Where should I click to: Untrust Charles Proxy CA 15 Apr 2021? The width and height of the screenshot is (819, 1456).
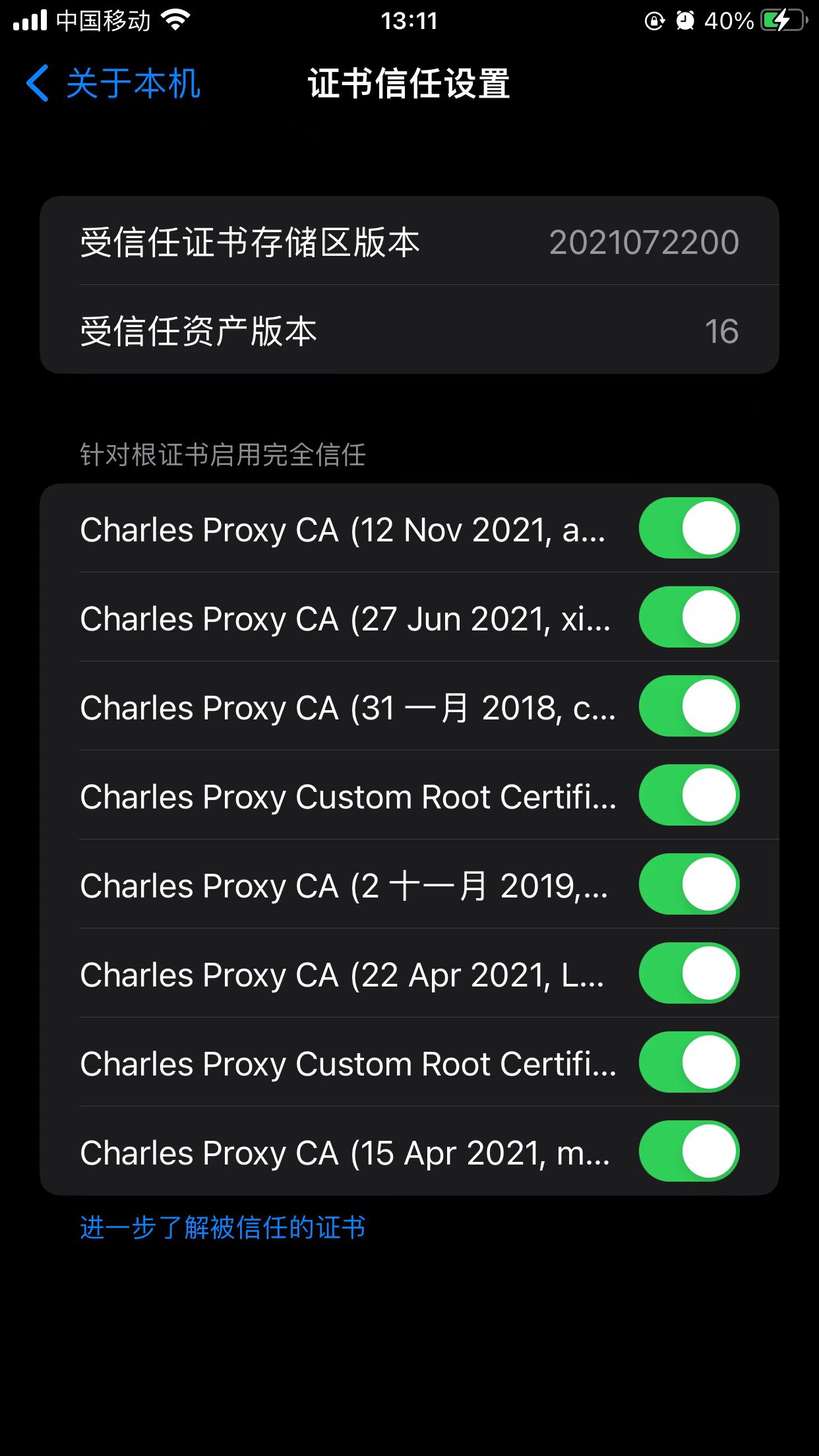click(x=688, y=1151)
